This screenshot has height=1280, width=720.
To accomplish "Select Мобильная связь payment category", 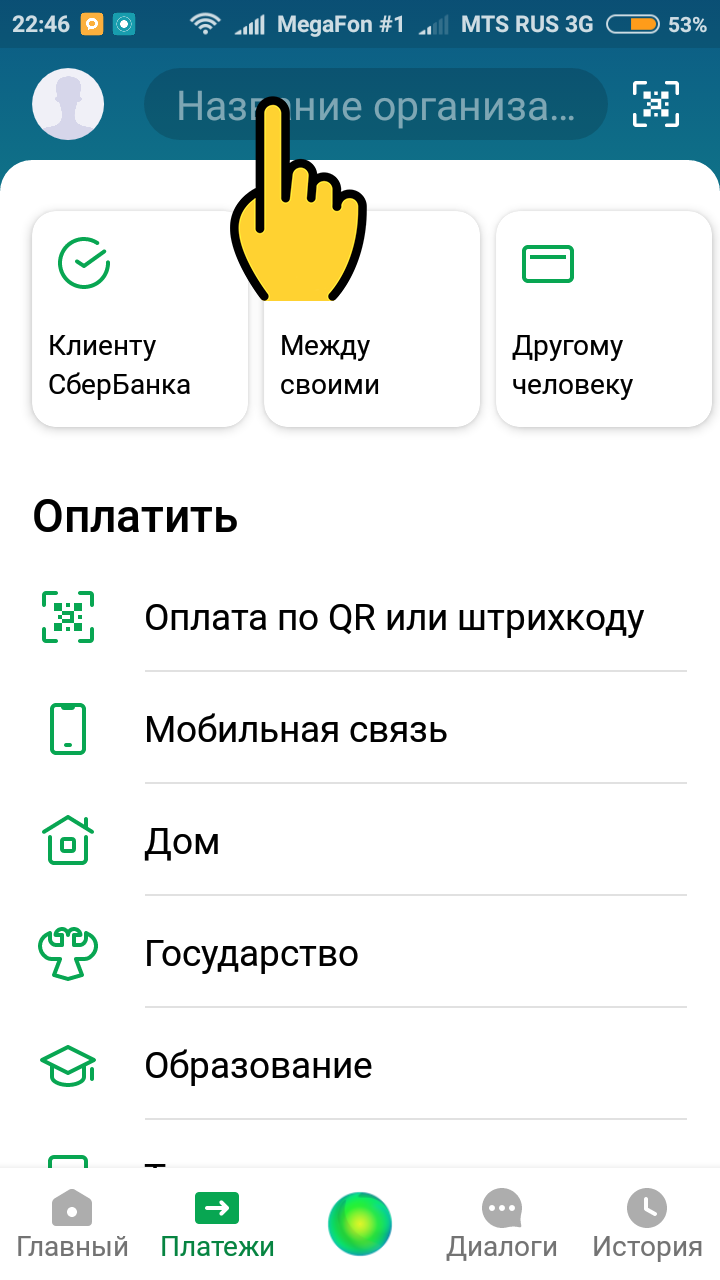I will click(296, 730).
